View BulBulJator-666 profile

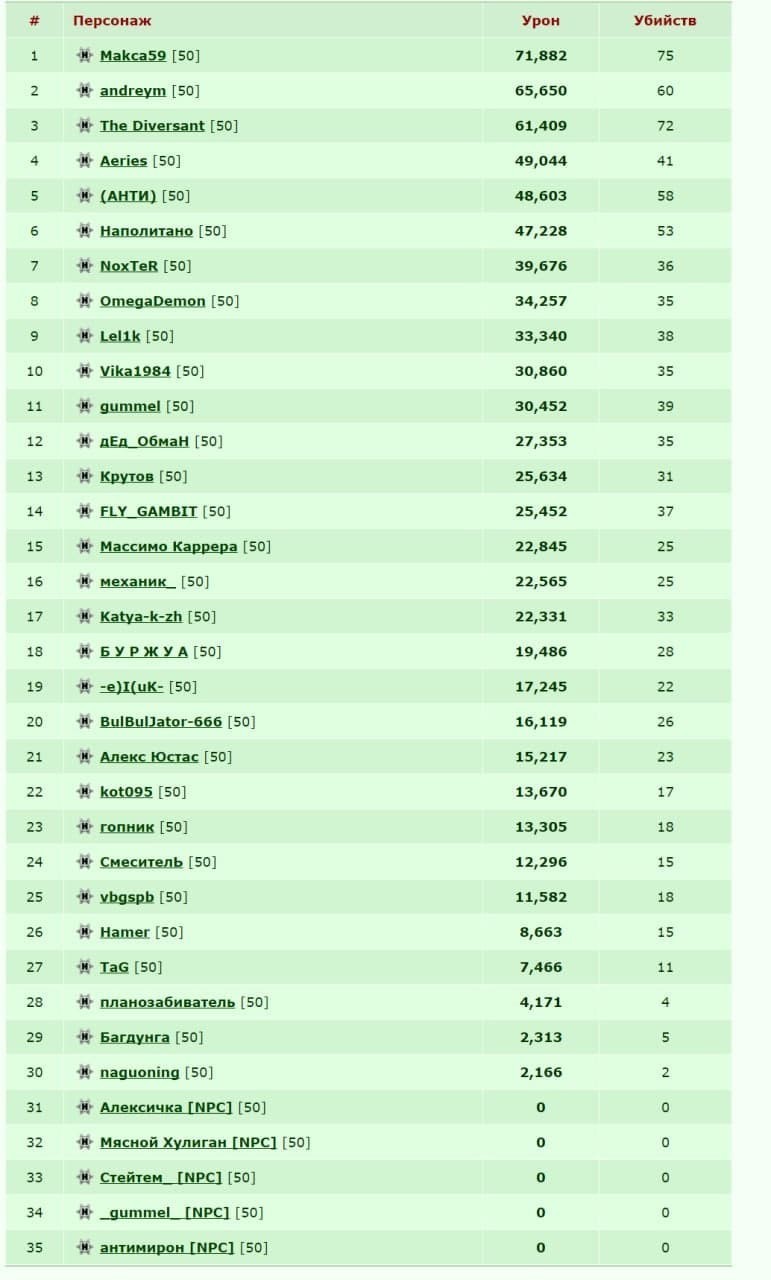161,721
